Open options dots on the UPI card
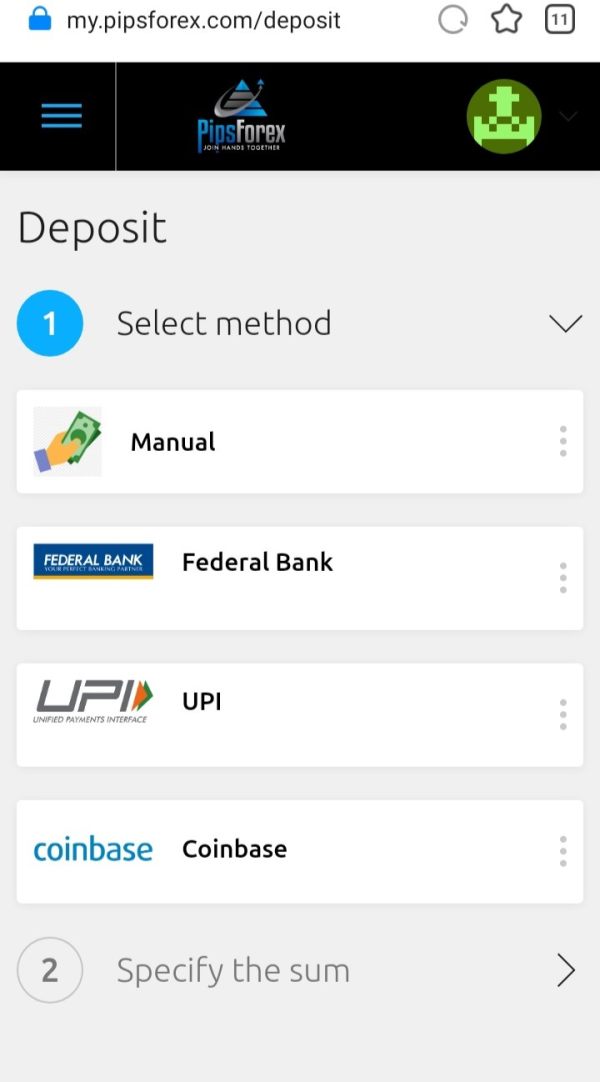Screen dimensions: 600x1082 563,714
